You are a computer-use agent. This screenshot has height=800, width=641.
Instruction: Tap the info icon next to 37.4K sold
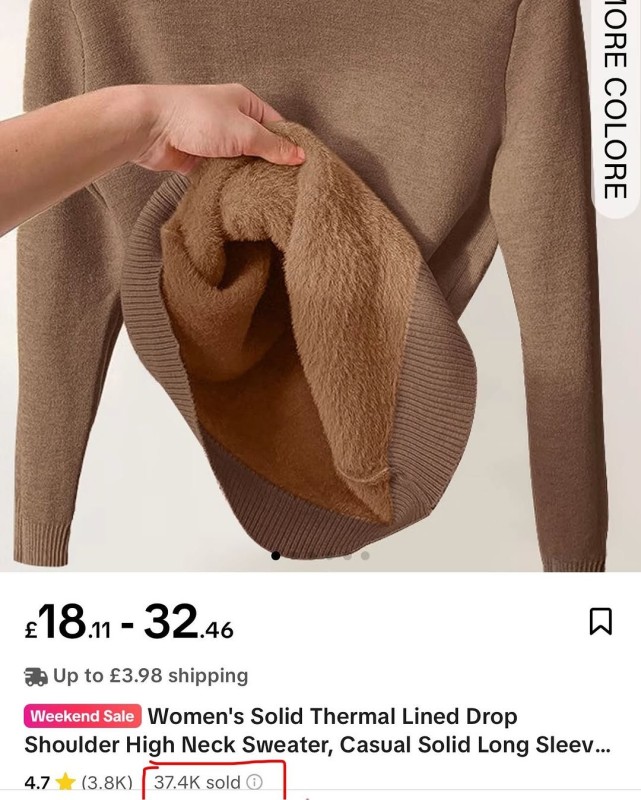click(254, 782)
